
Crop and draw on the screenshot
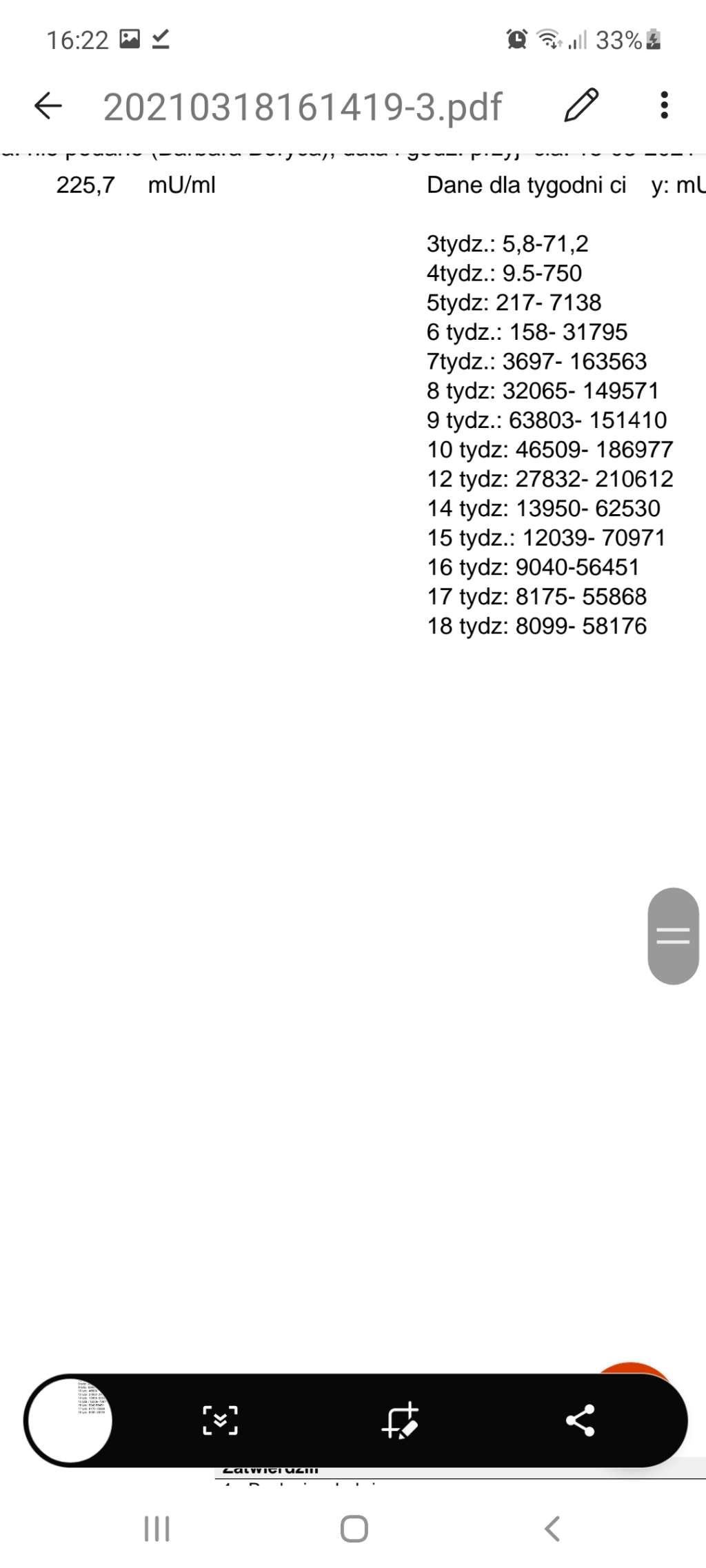tap(400, 1421)
